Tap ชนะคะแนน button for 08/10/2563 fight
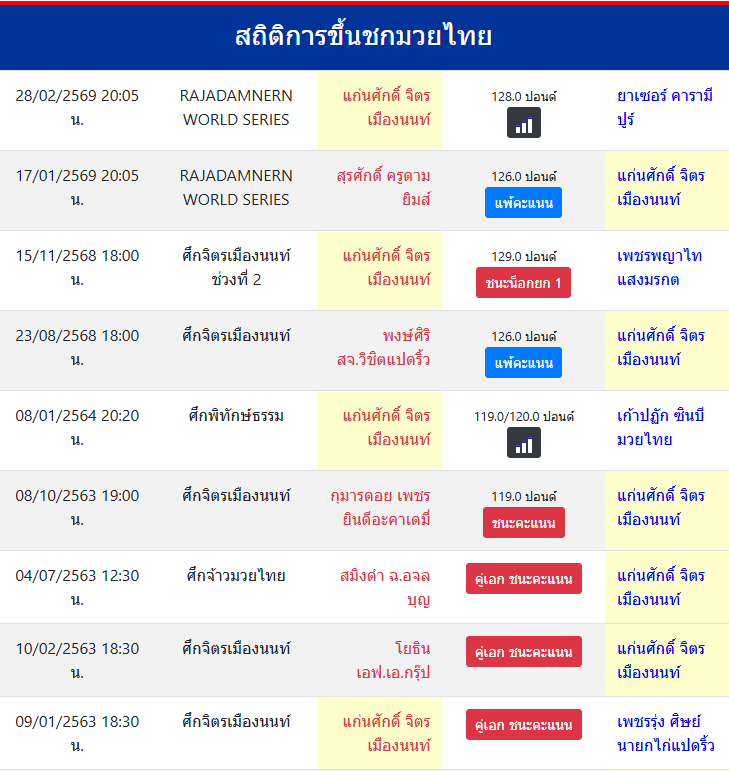 pos(524,523)
